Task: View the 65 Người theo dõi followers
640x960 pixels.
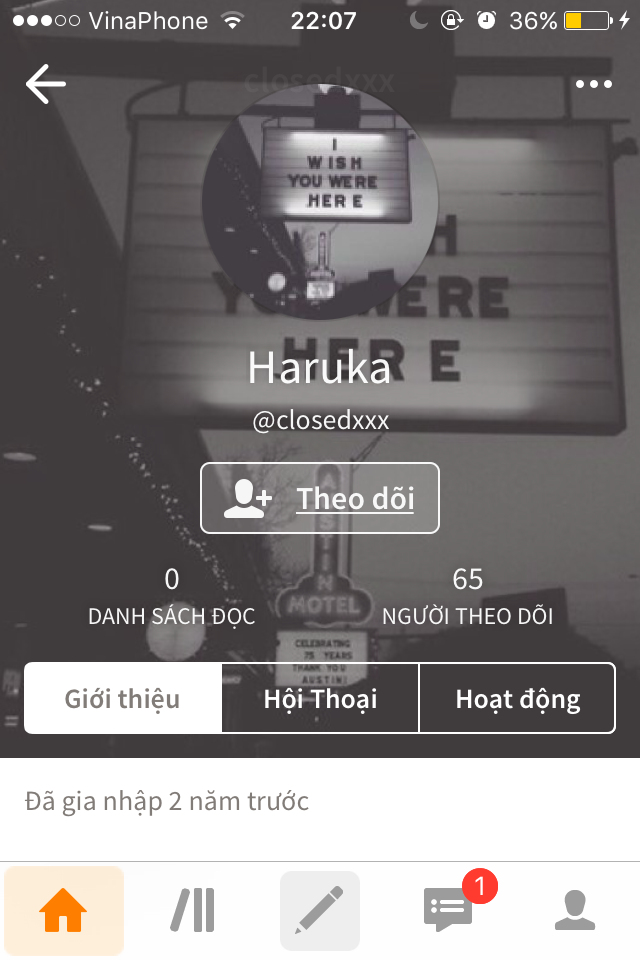Action: click(x=467, y=597)
